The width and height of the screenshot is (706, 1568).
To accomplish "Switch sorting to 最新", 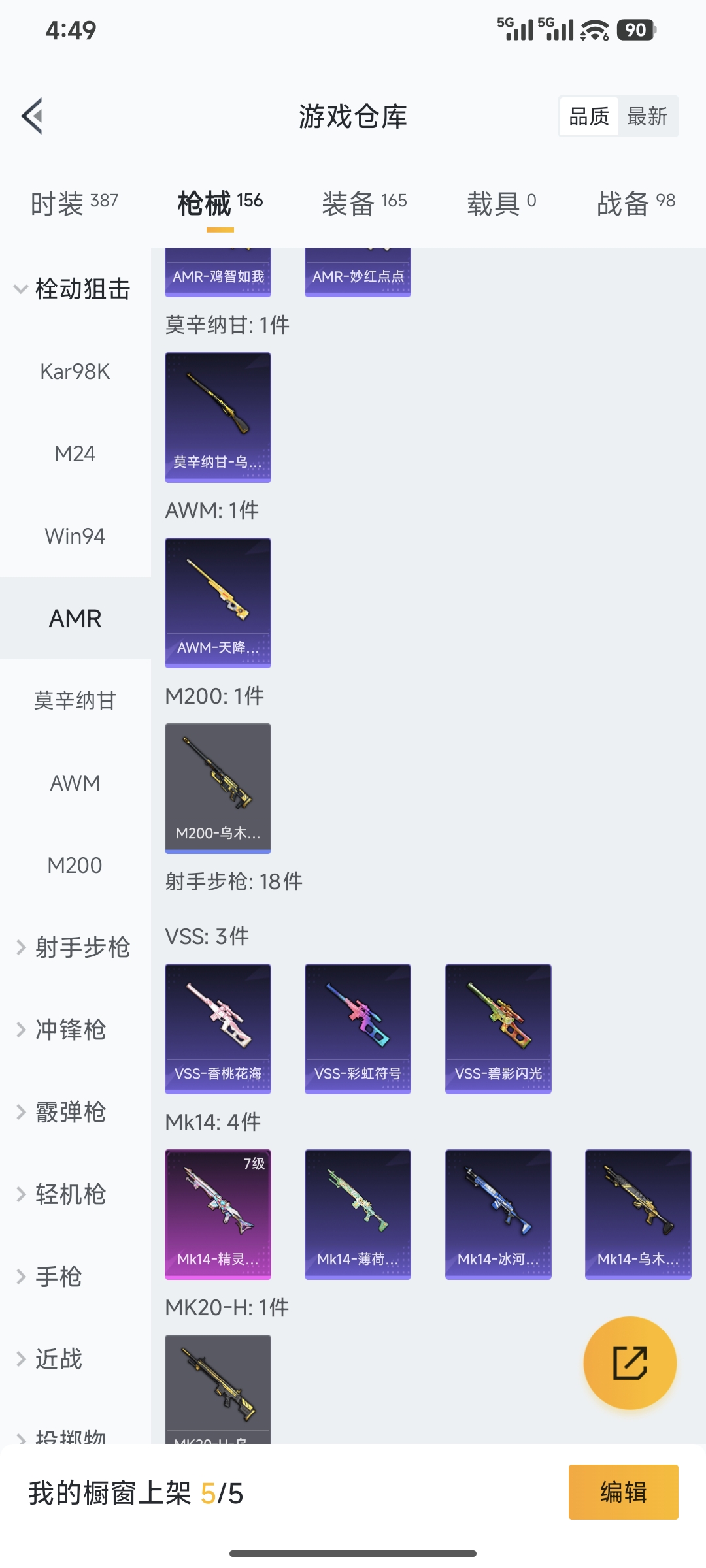I will 648,116.
